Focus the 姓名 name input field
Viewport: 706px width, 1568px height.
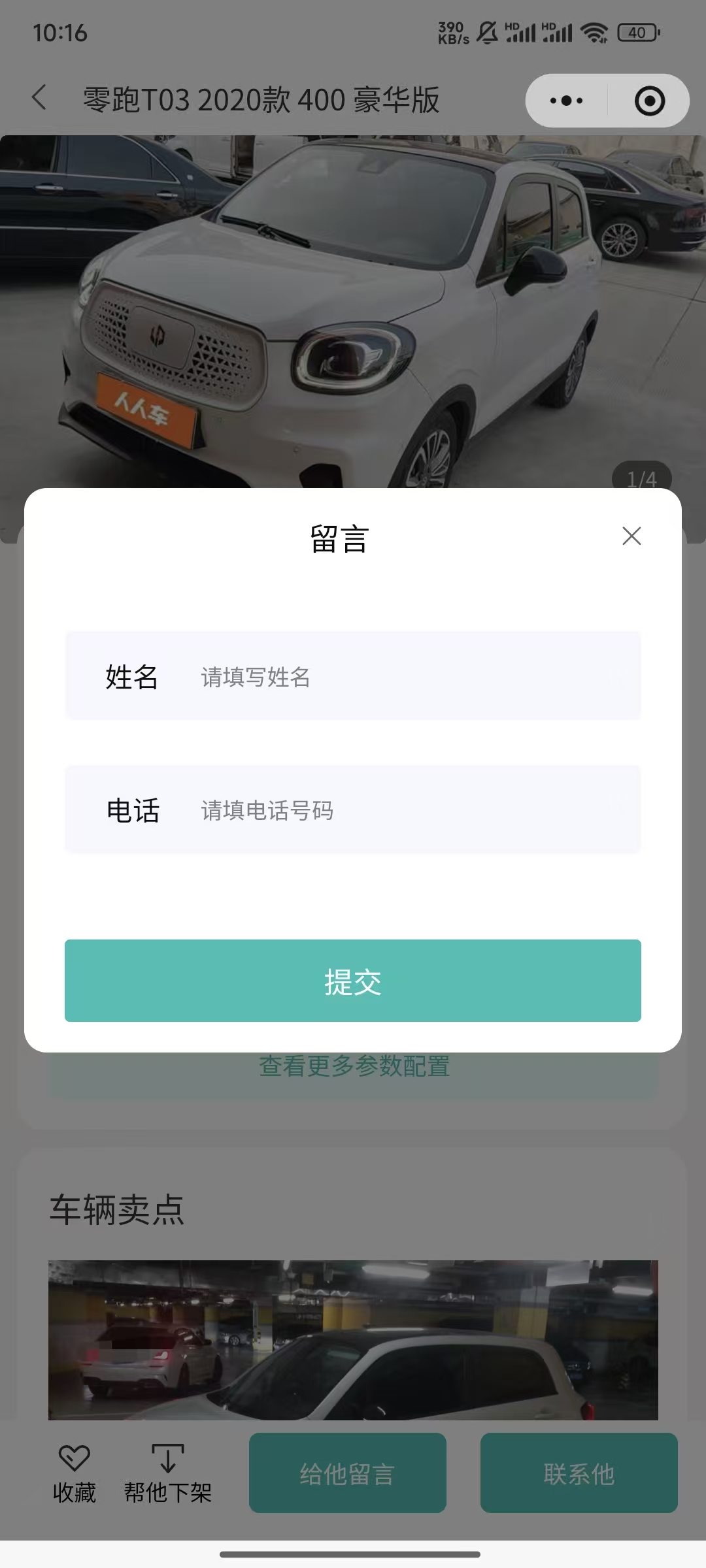pyautogui.click(x=405, y=677)
